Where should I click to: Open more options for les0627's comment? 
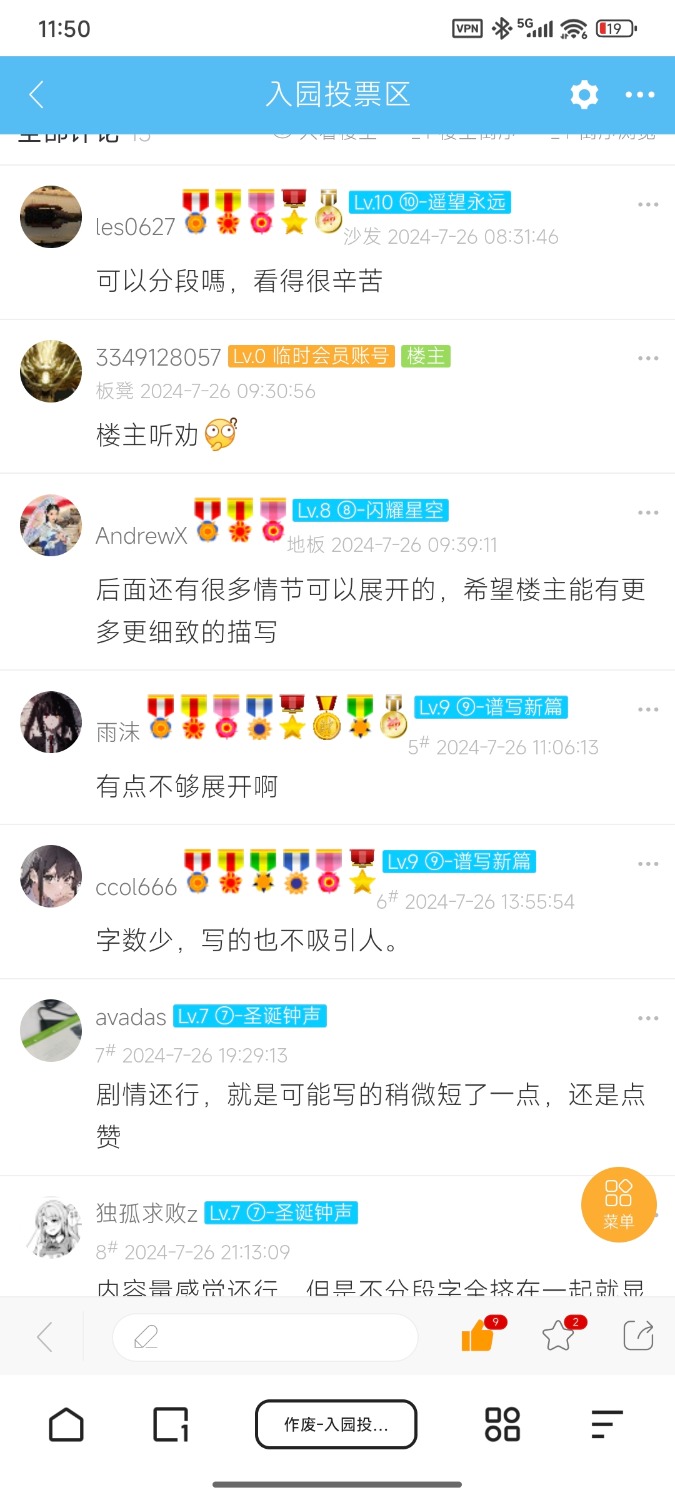[x=648, y=205]
